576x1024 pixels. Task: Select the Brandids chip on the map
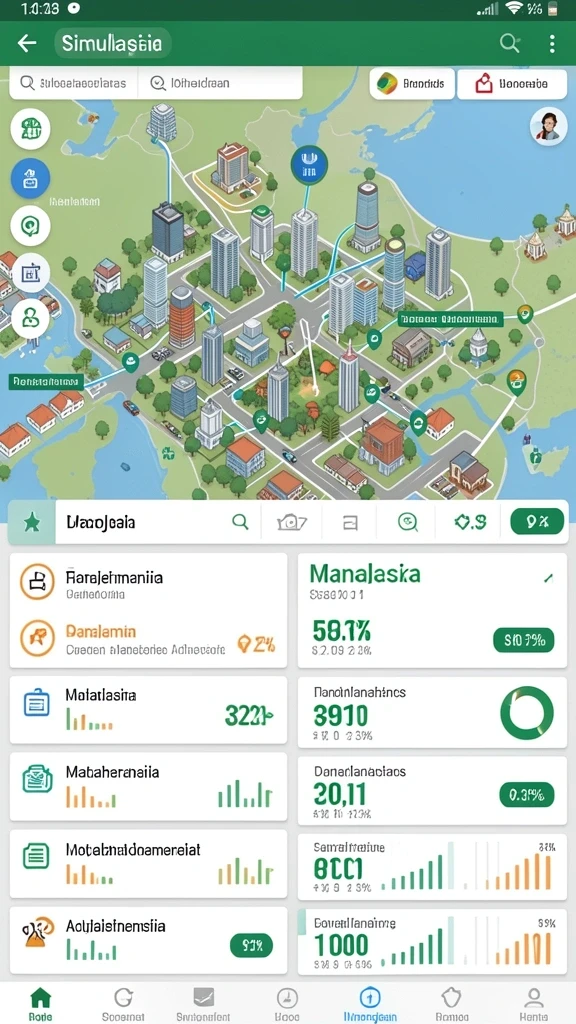[x=412, y=84]
